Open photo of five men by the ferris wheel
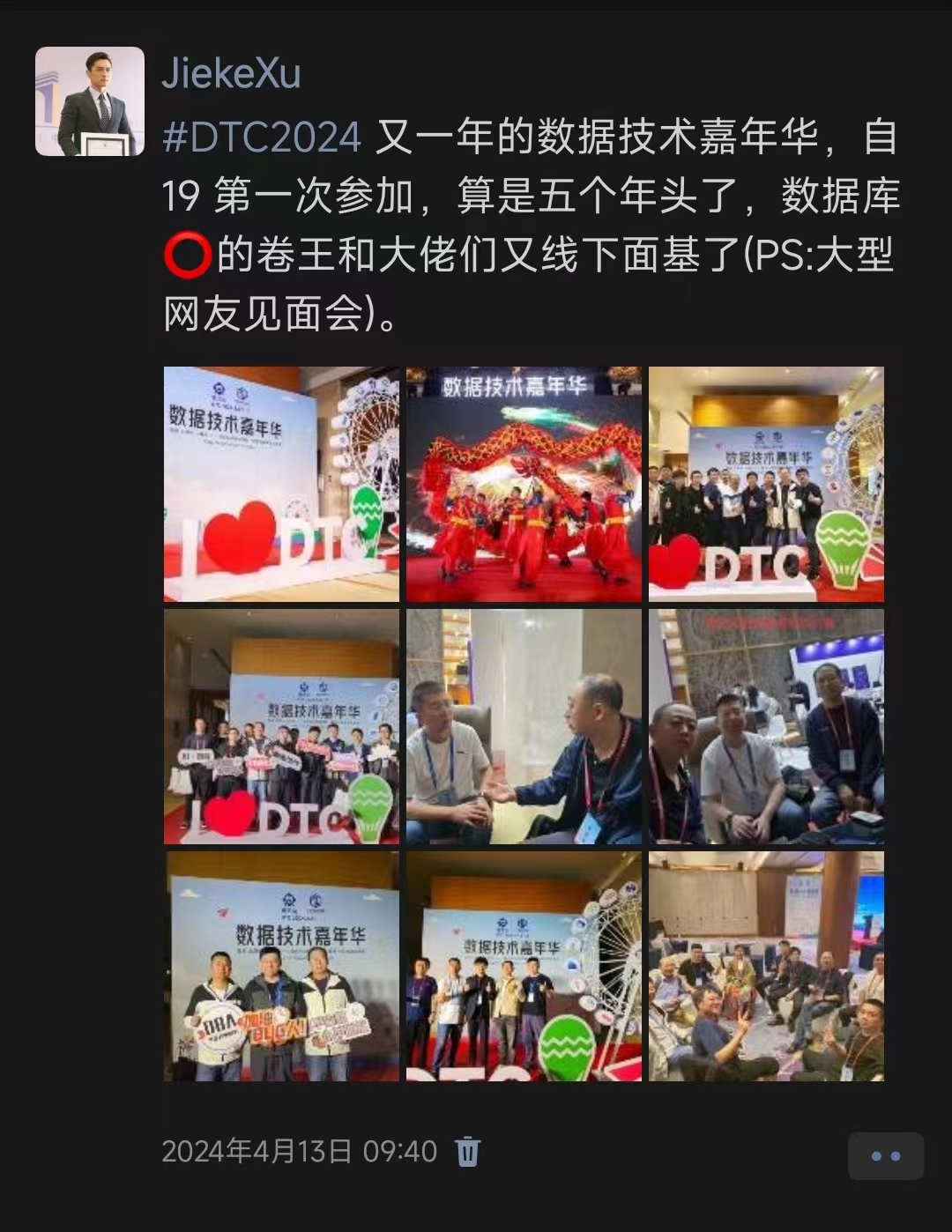The width and height of the screenshot is (952, 1232). [x=524, y=967]
